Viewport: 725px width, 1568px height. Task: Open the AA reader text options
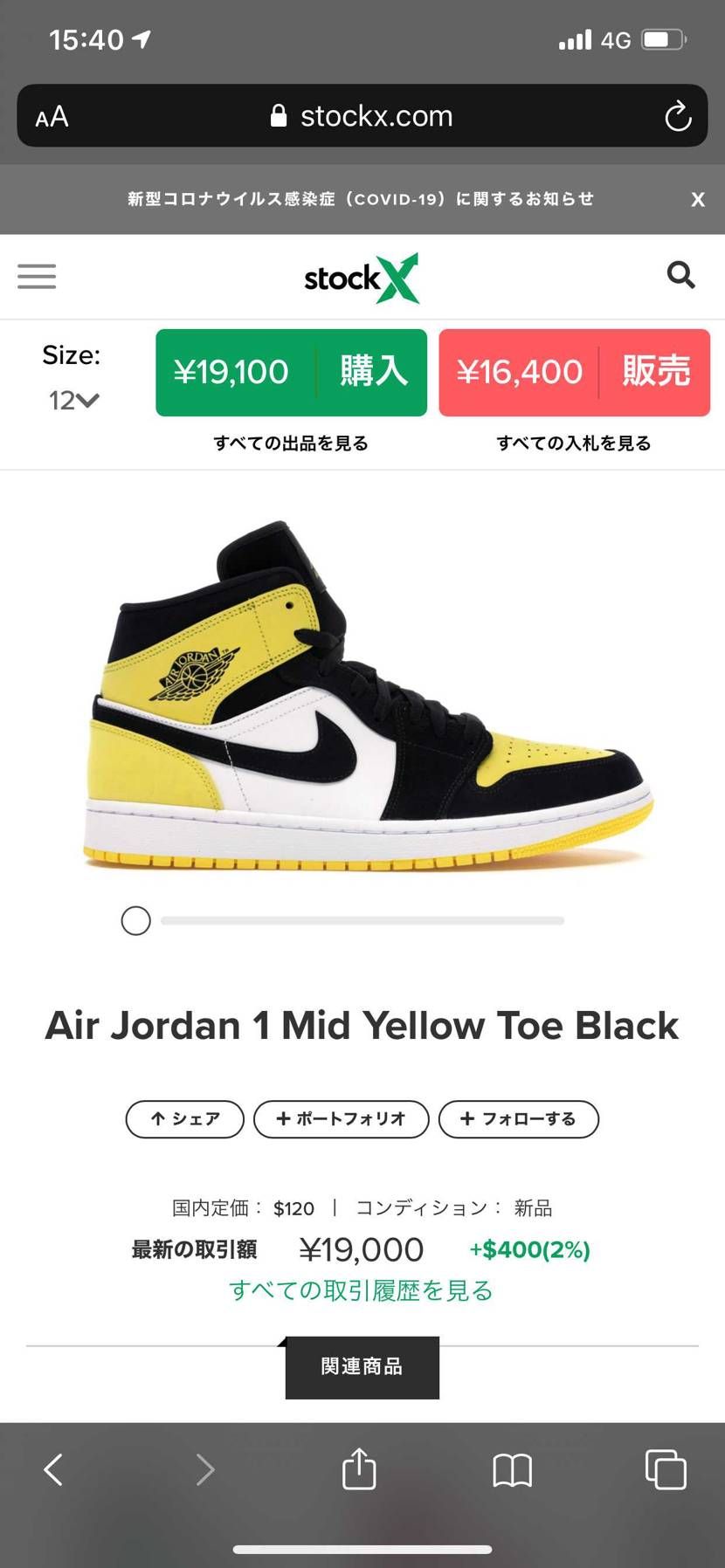pos(52,116)
